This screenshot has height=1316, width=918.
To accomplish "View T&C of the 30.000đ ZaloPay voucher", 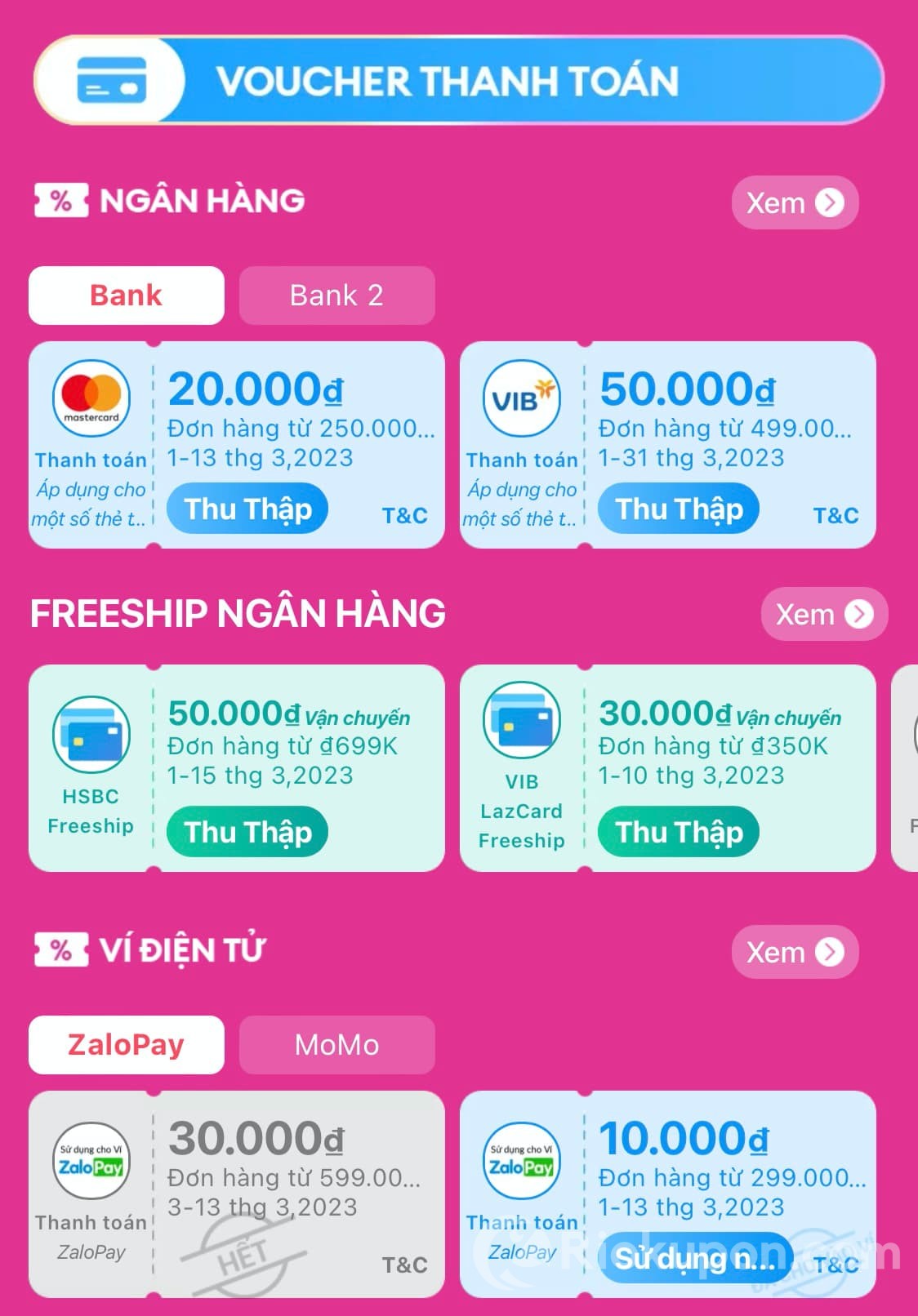I will click(x=404, y=1265).
